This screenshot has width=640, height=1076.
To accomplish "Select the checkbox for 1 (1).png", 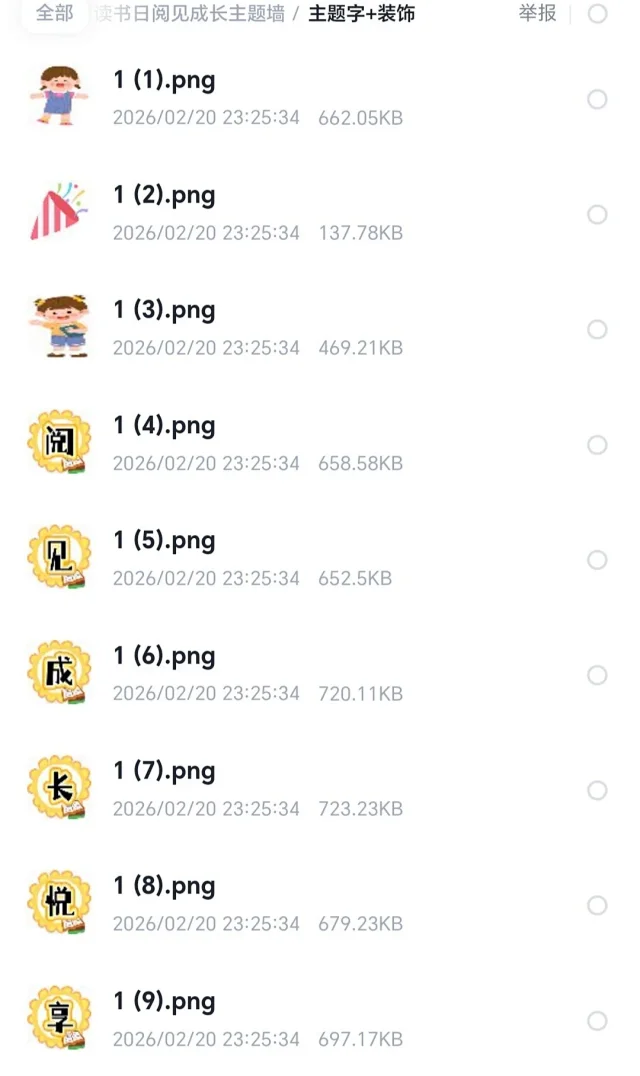I will click(x=597, y=99).
